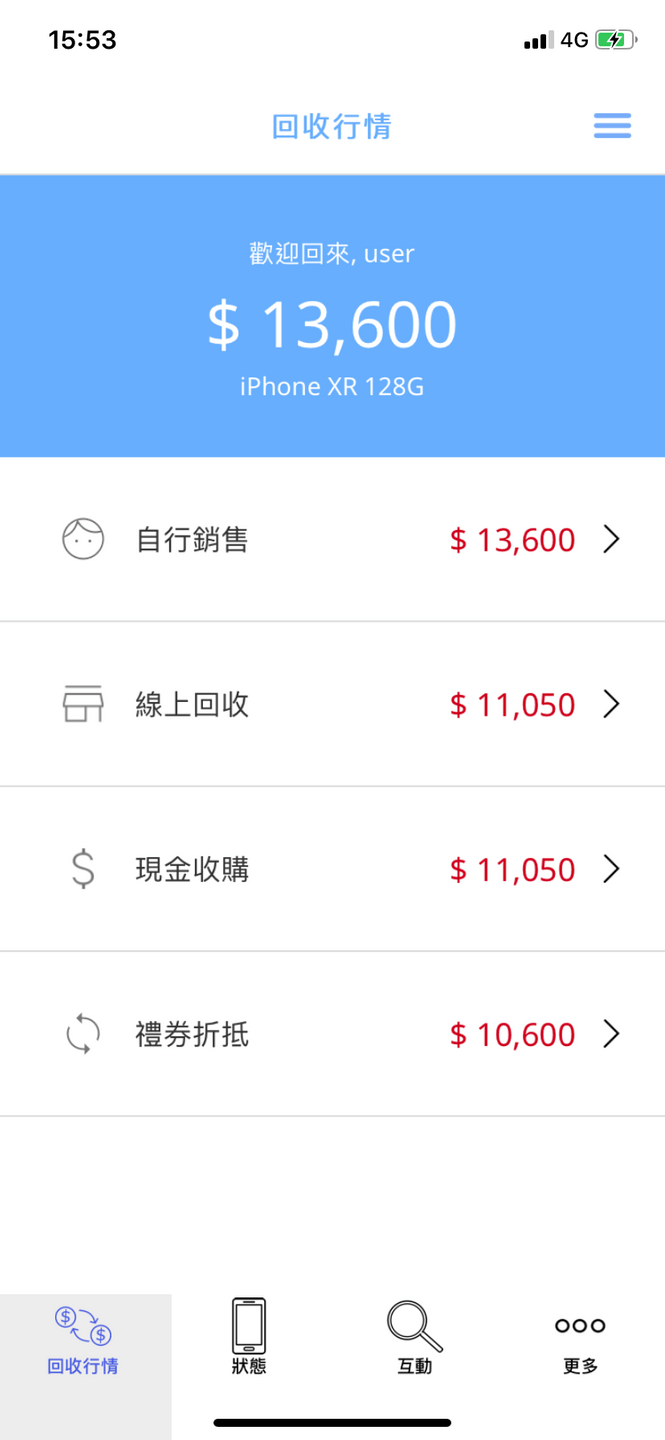View 線上回收 details
The width and height of the screenshot is (665, 1440).
coord(332,705)
